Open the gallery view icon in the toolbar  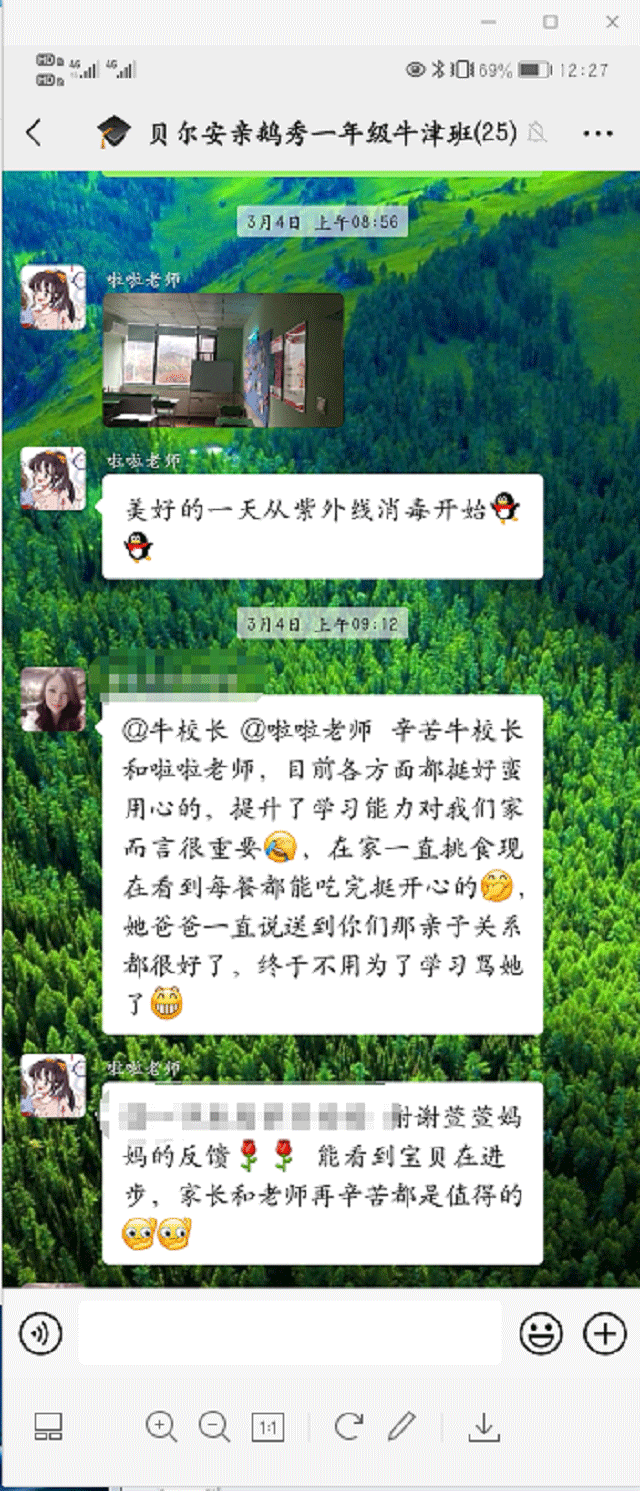[x=48, y=1427]
